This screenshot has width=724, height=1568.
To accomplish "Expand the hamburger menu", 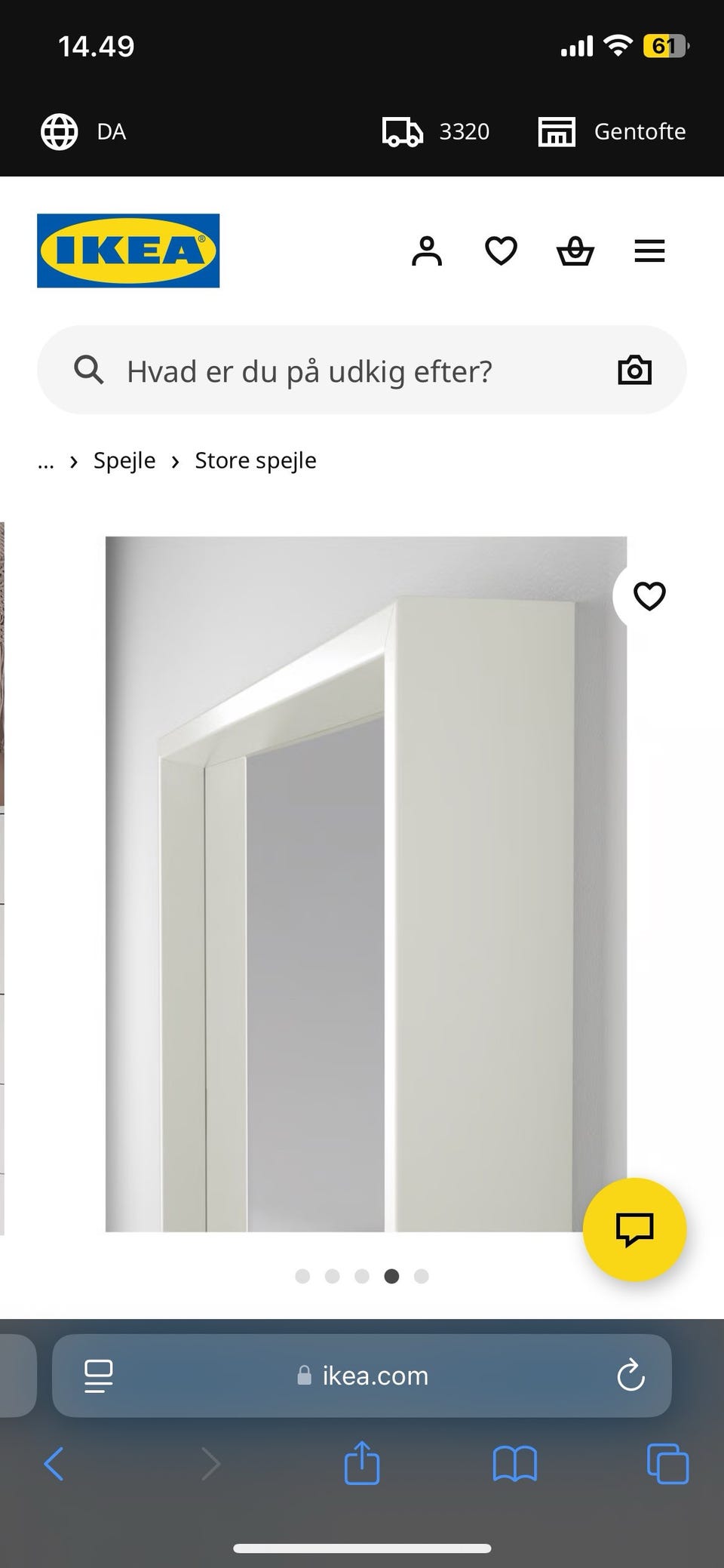I will pos(649,251).
